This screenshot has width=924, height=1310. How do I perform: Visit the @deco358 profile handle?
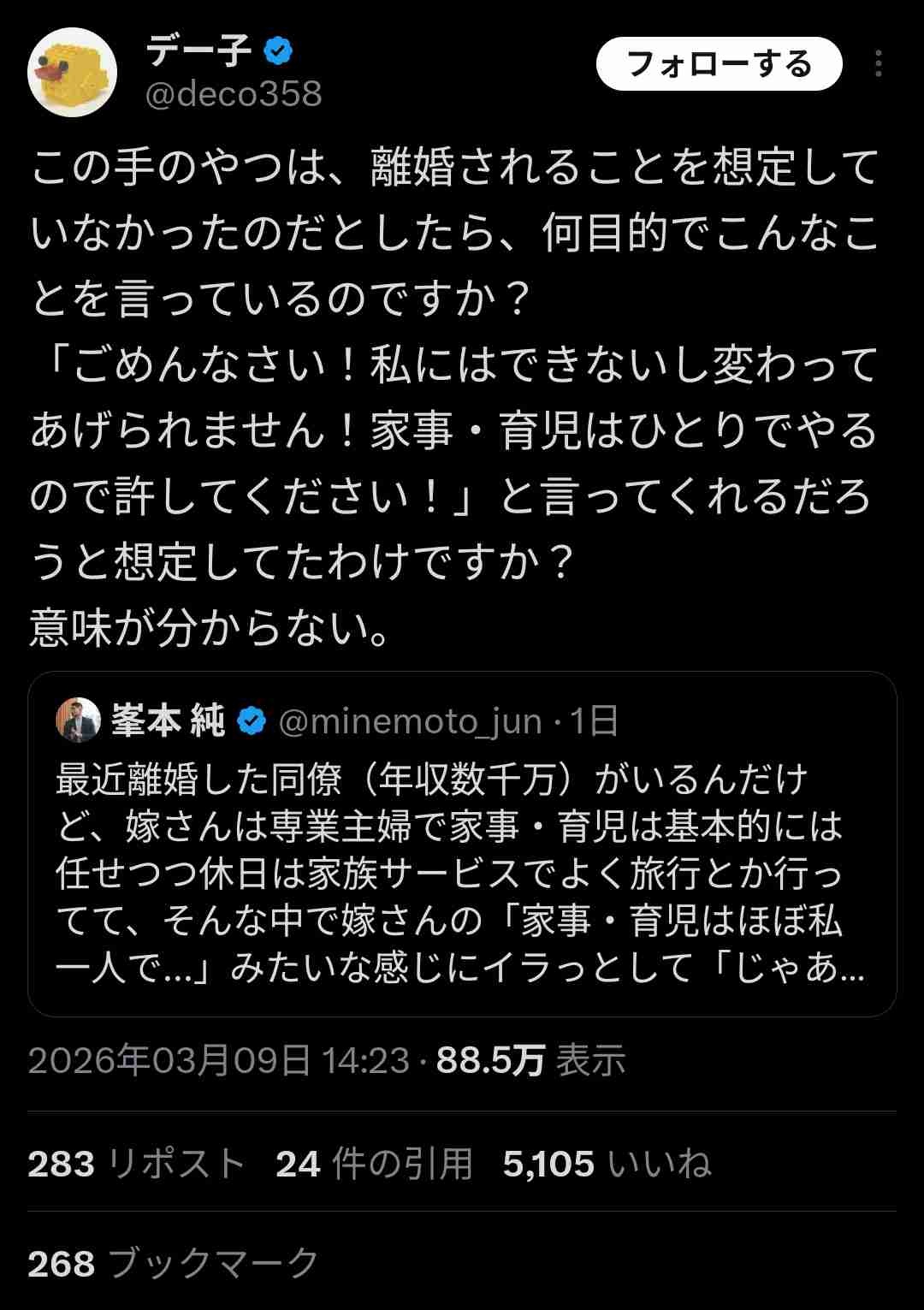coord(234,94)
